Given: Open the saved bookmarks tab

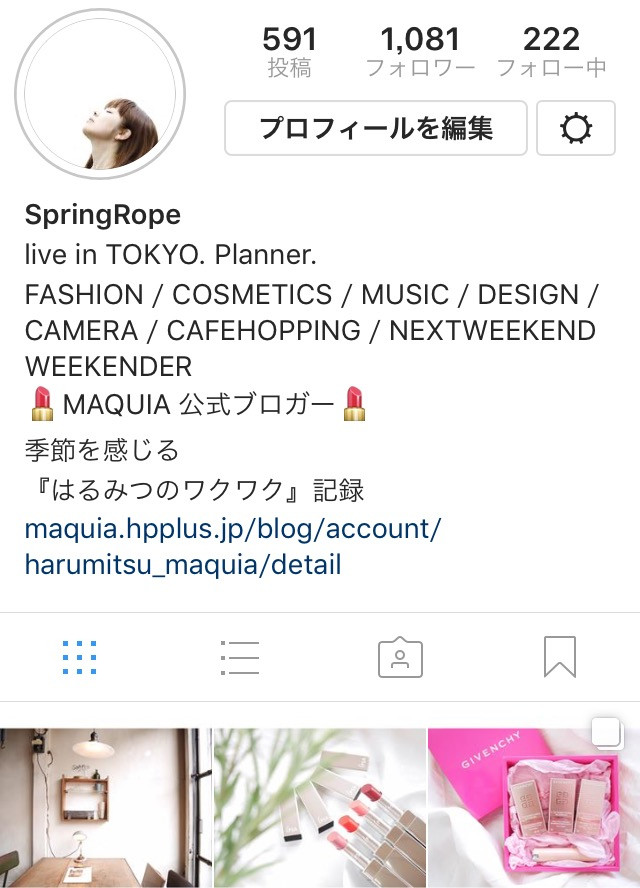Looking at the screenshot, I should pyautogui.click(x=560, y=657).
